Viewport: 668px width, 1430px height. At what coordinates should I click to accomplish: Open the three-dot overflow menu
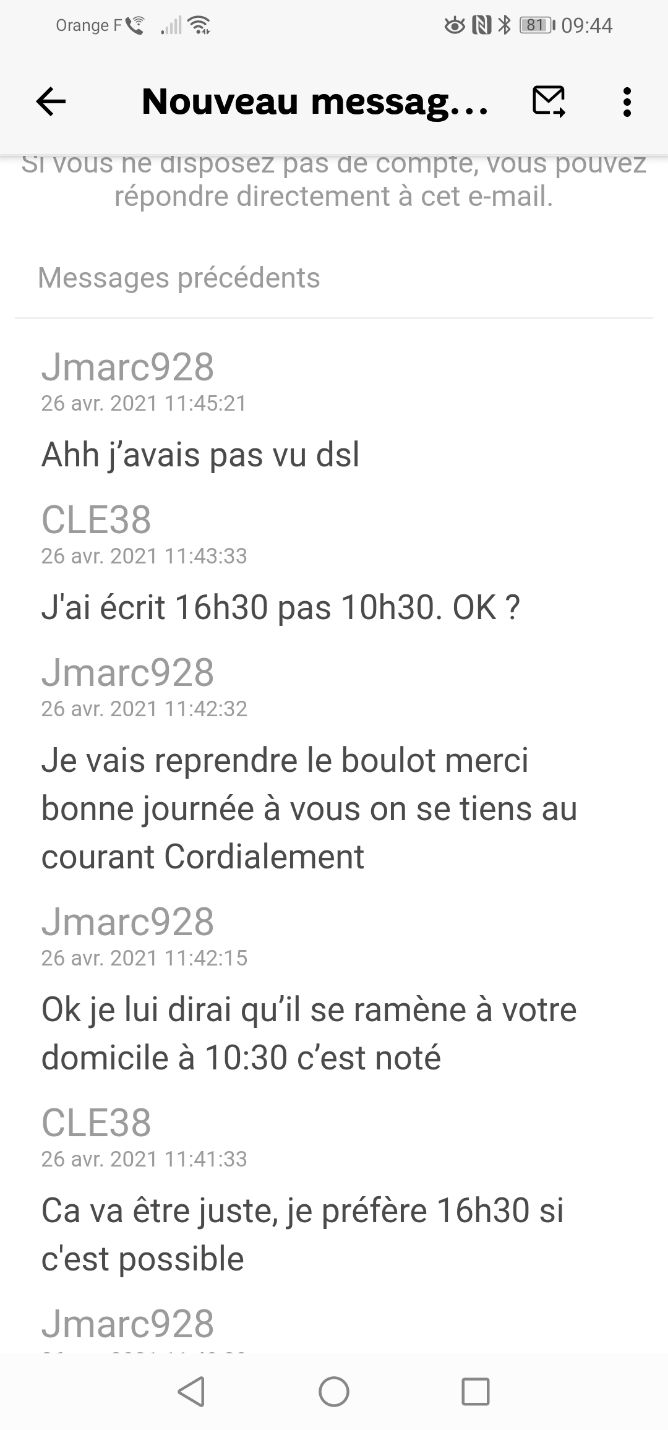(627, 102)
